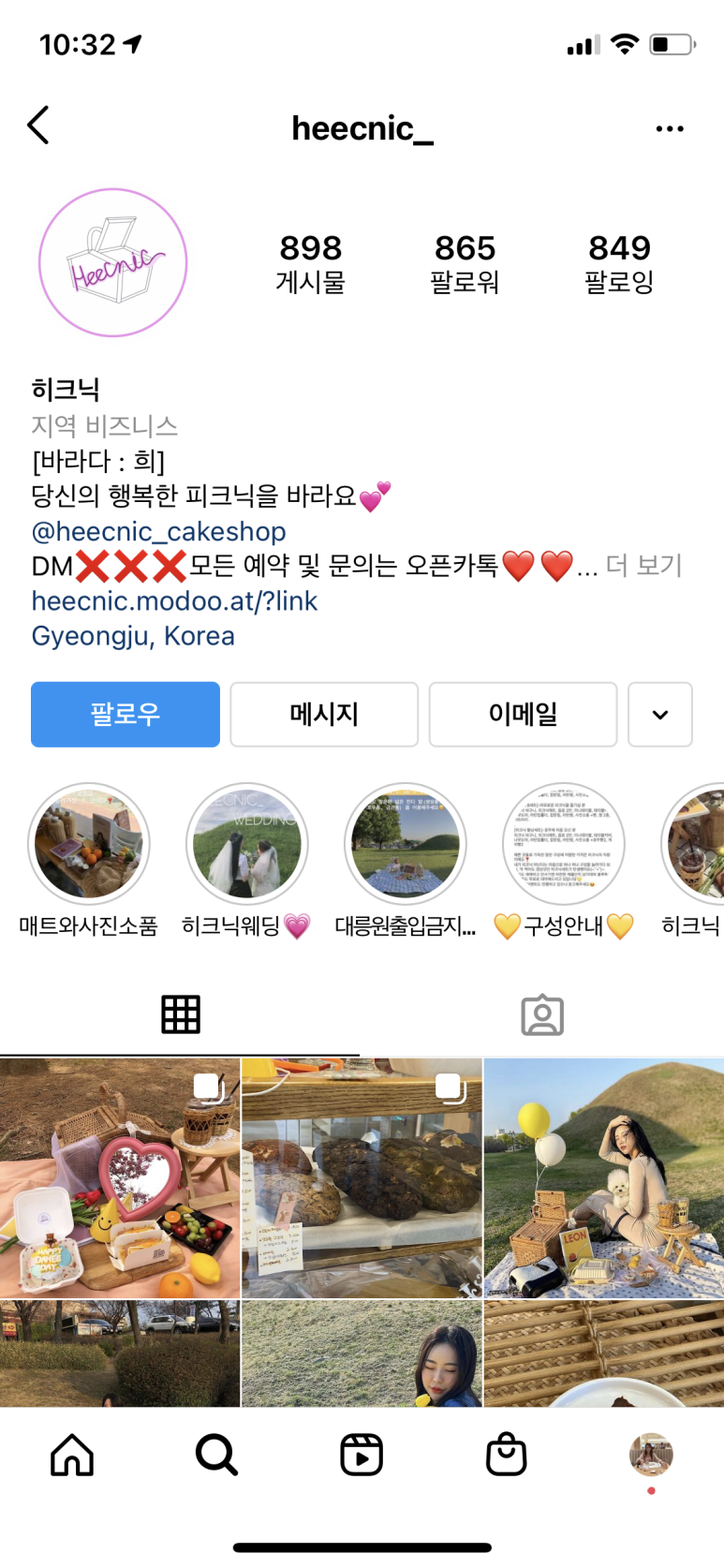This screenshot has width=724, height=1568.
Task: Open the Reels tab
Action: [x=362, y=1456]
